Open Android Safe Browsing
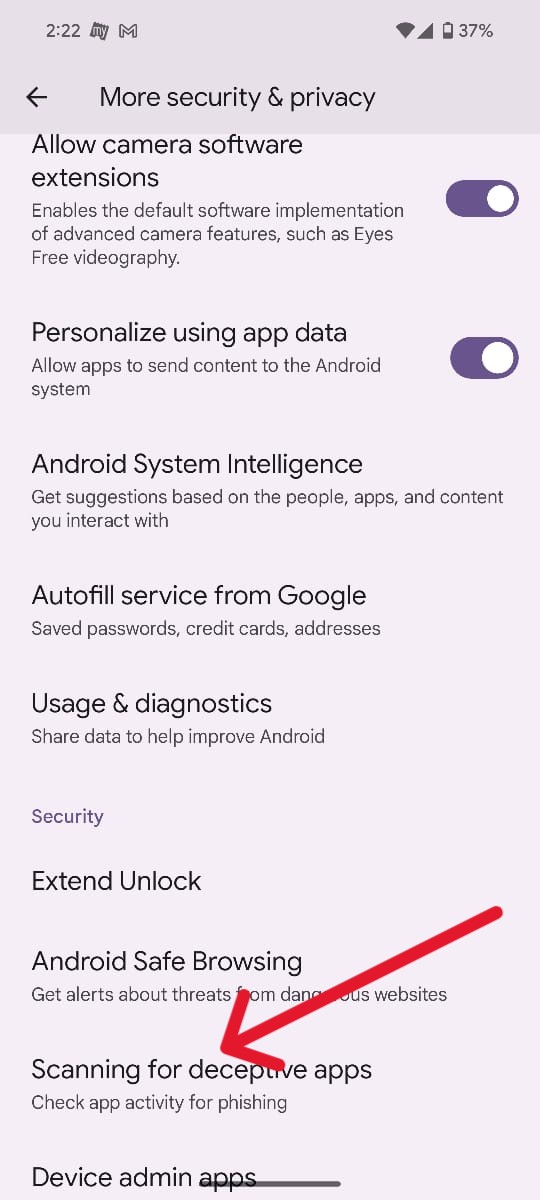 (270, 977)
